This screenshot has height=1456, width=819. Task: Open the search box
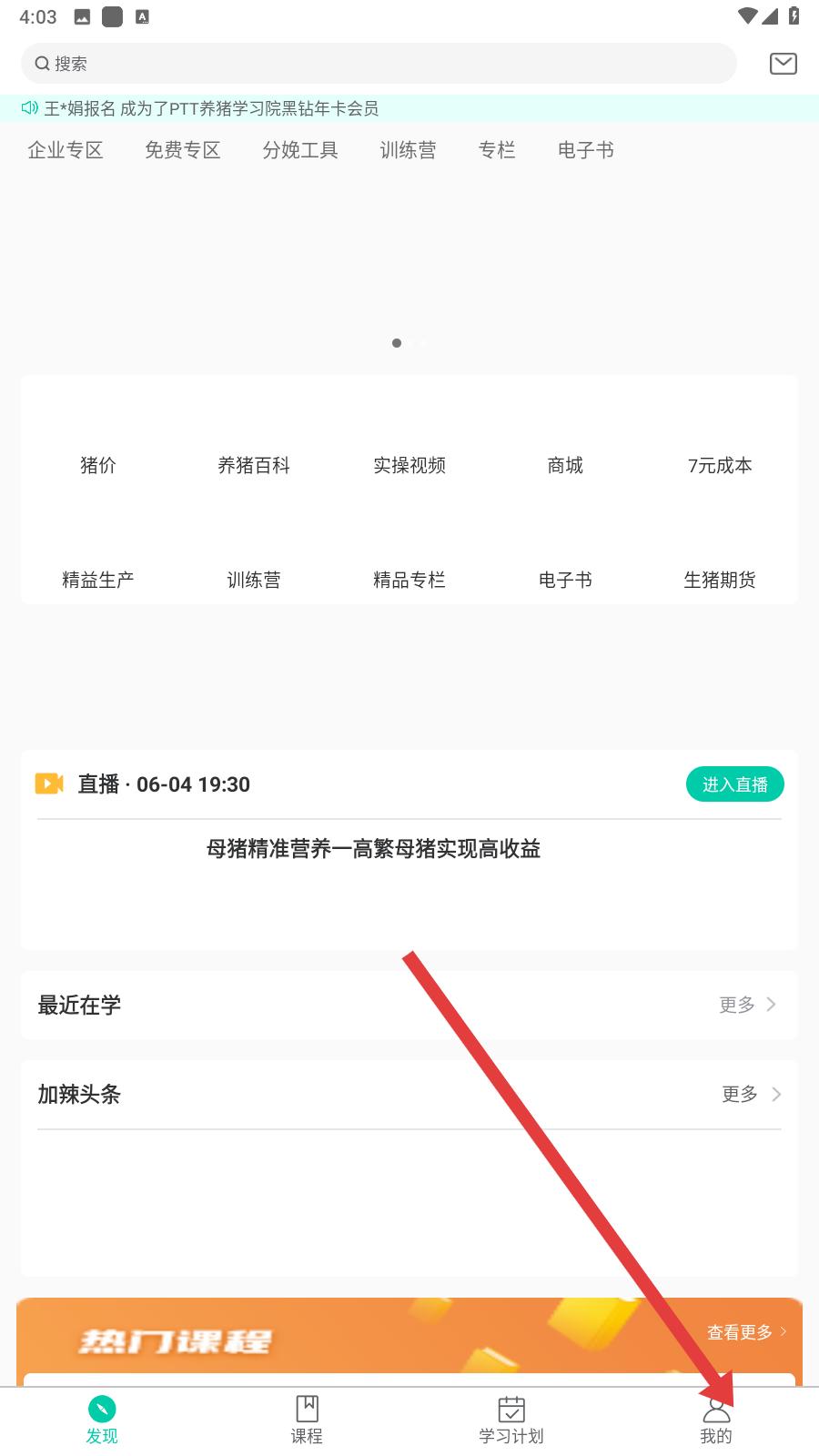tap(378, 64)
